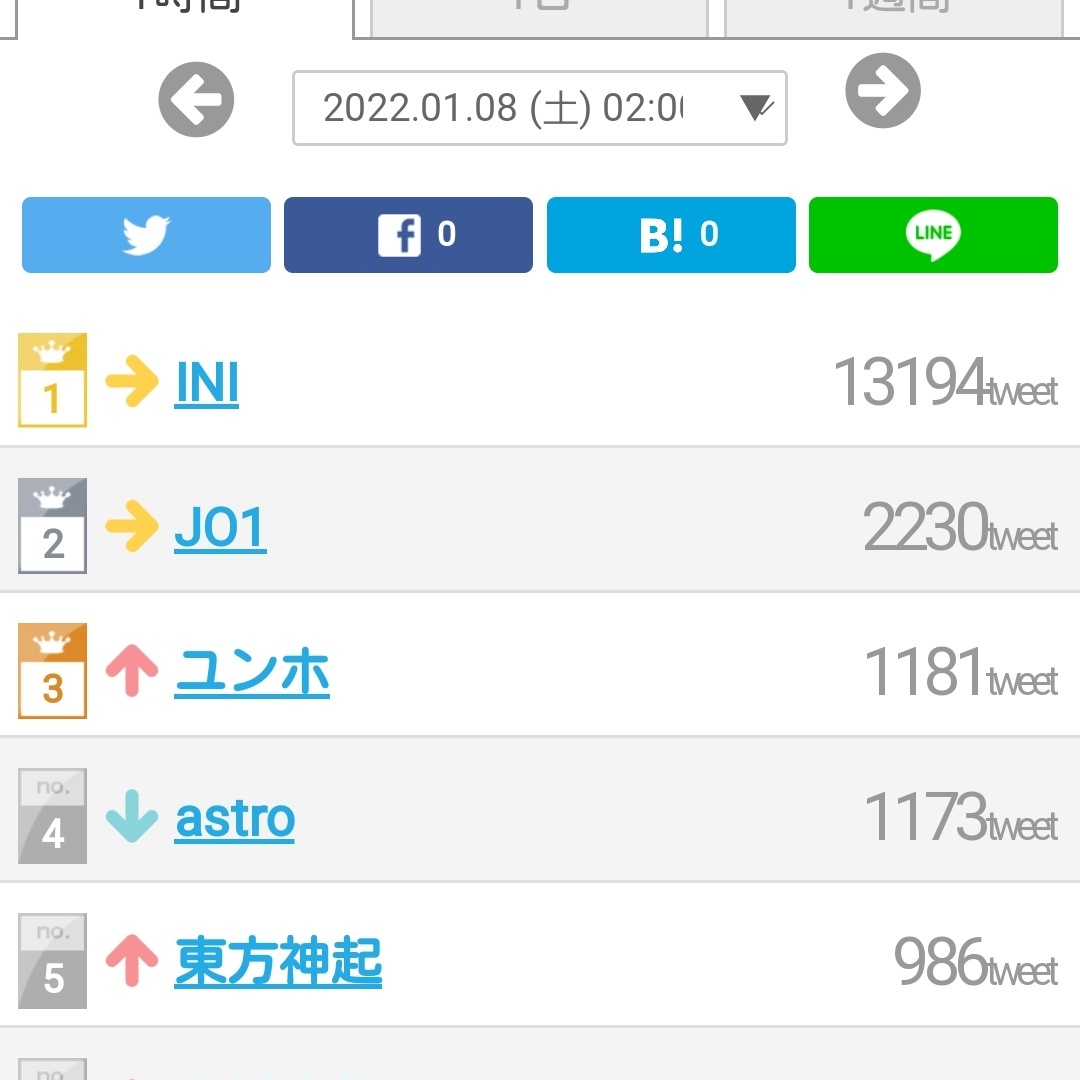Go to the next time period arrow
This screenshot has width=1080, height=1080.
883,91
